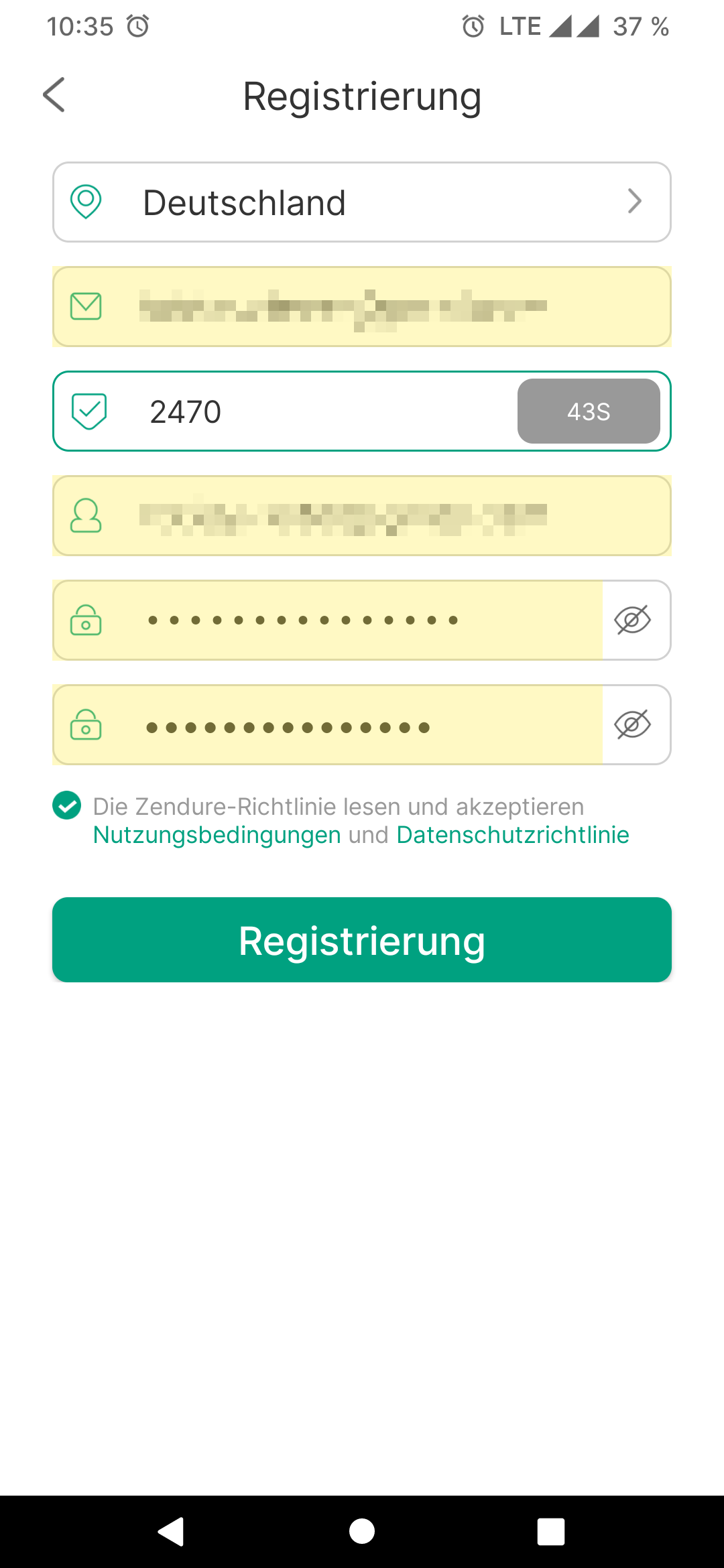Uncheck the Zendure policy acceptance checkbox
Screen dimensions: 724x1568
click(x=67, y=805)
